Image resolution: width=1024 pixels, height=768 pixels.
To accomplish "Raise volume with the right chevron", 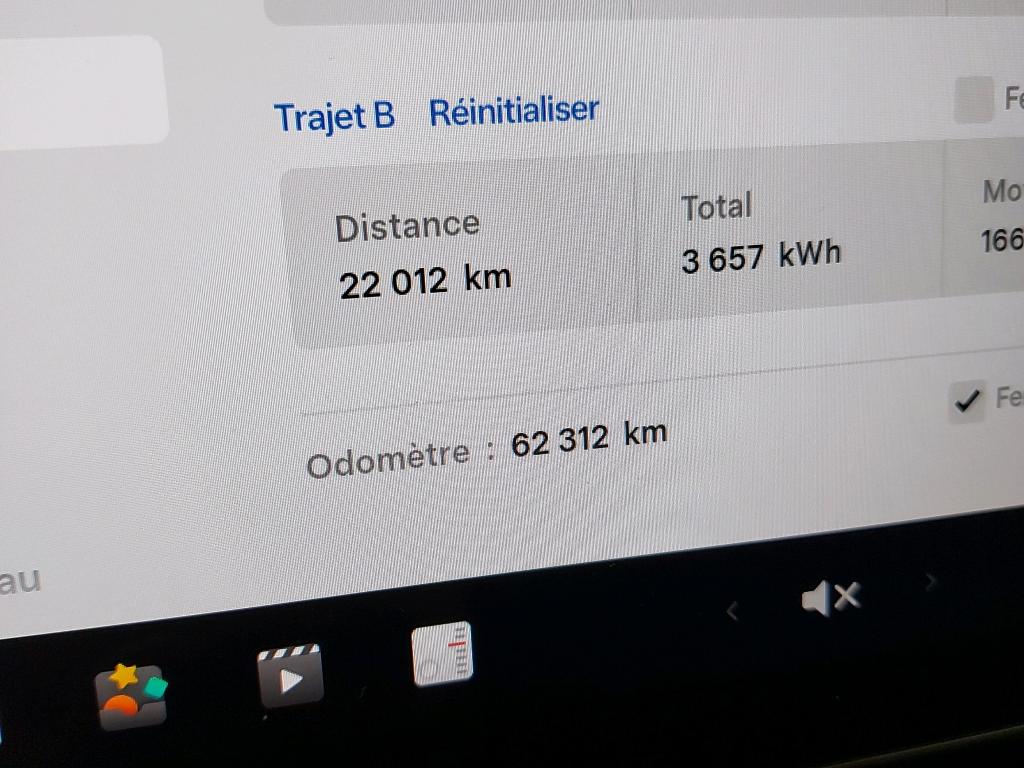I will (931, 582).
